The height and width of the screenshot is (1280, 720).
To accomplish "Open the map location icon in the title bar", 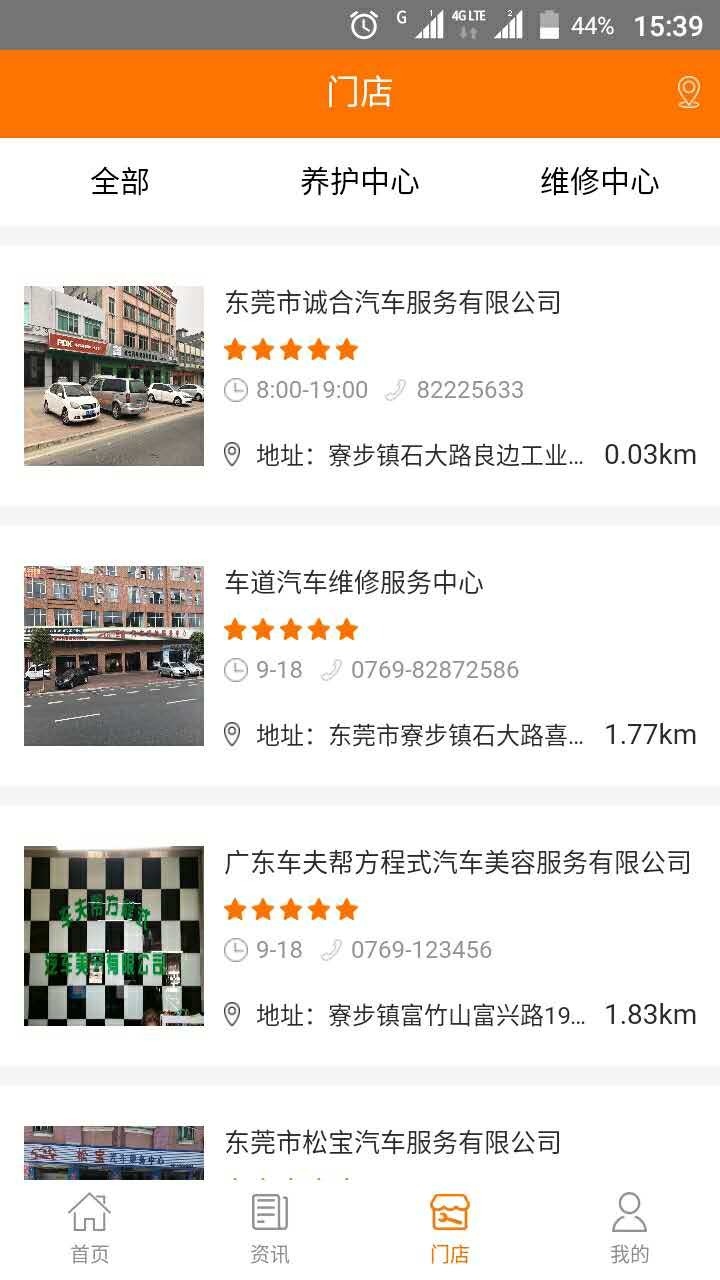I will tap(687, 93).
